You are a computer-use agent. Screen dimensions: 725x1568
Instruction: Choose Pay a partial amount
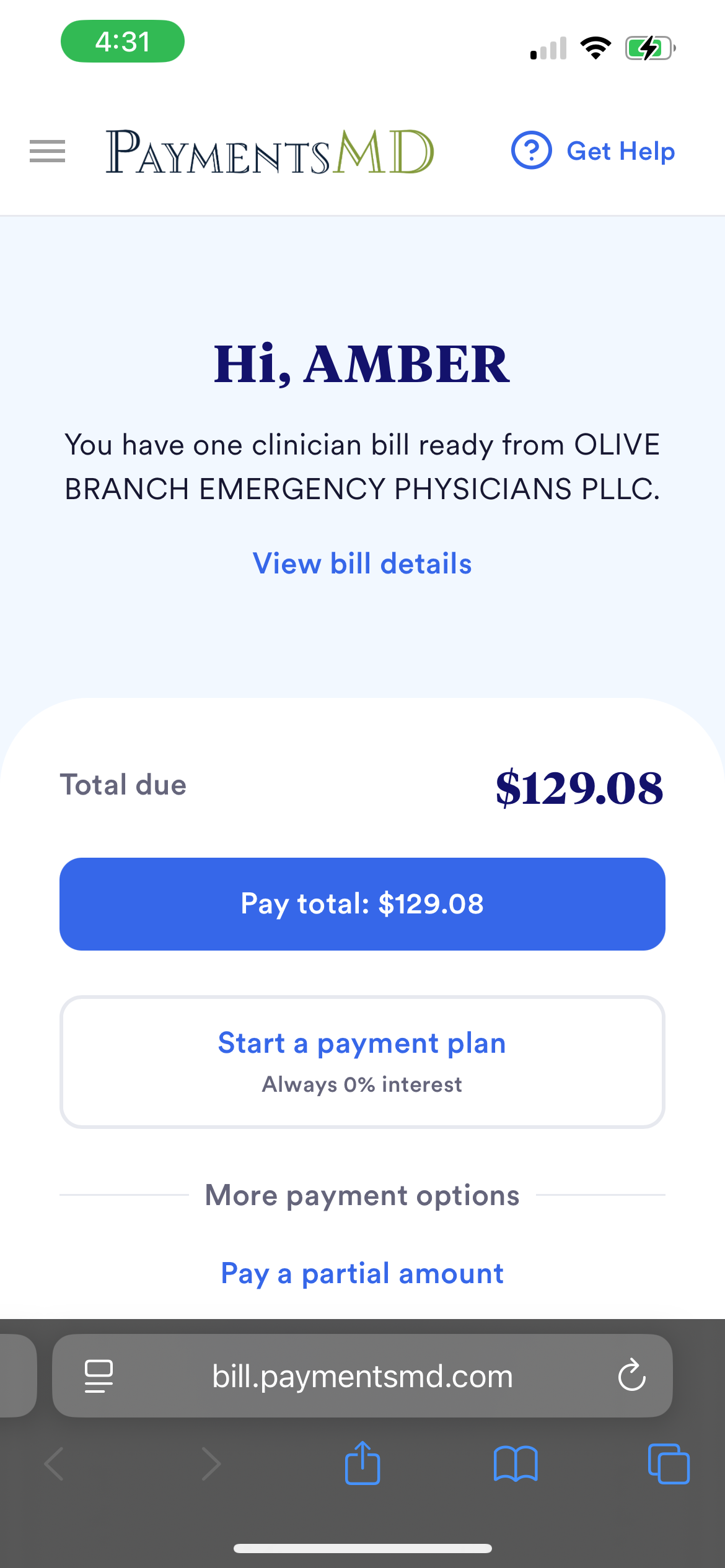(362, 1274)
